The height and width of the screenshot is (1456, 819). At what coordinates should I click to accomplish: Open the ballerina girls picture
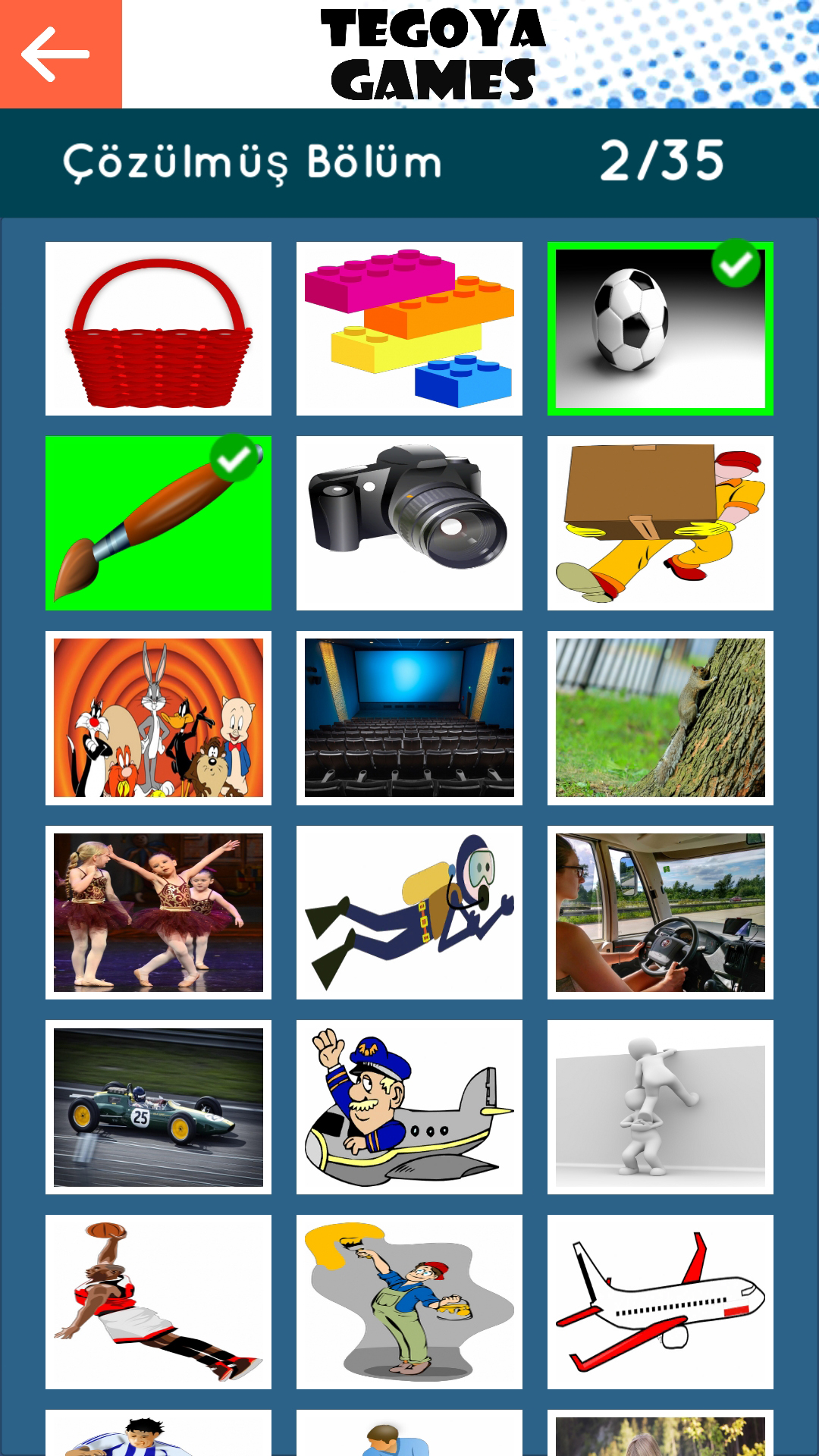[x=158, y=912]
